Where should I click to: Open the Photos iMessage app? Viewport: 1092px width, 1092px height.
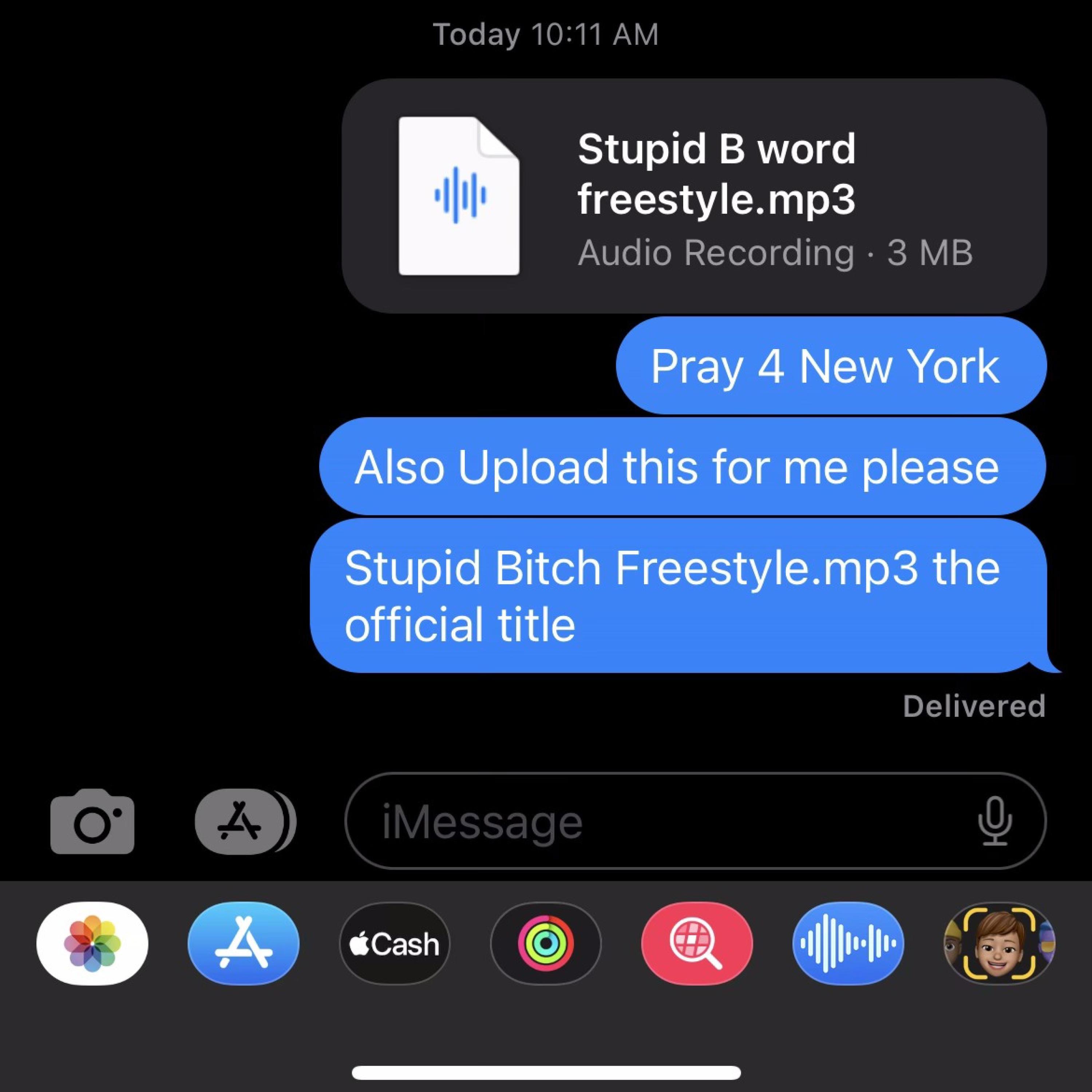(92, 943)
